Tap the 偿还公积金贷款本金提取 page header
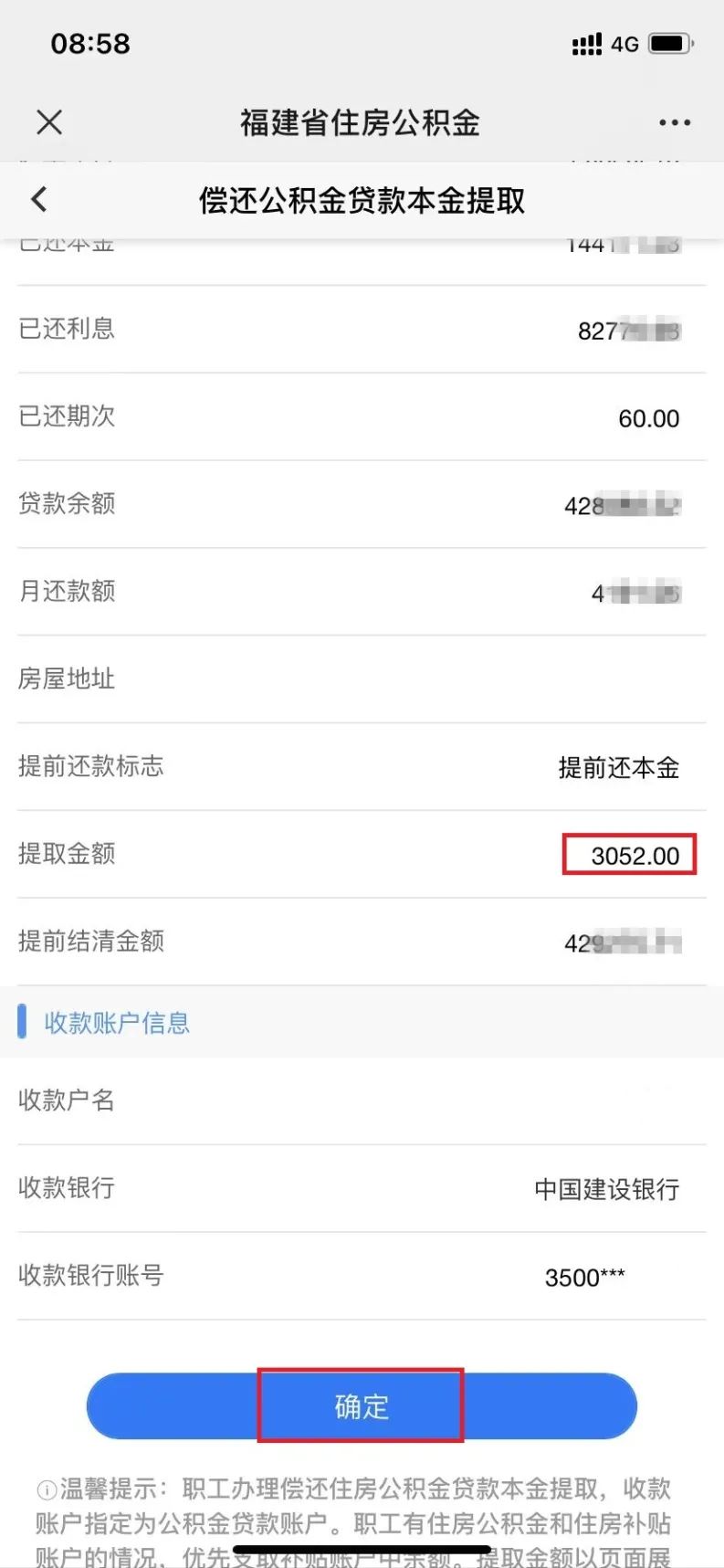 362,199
